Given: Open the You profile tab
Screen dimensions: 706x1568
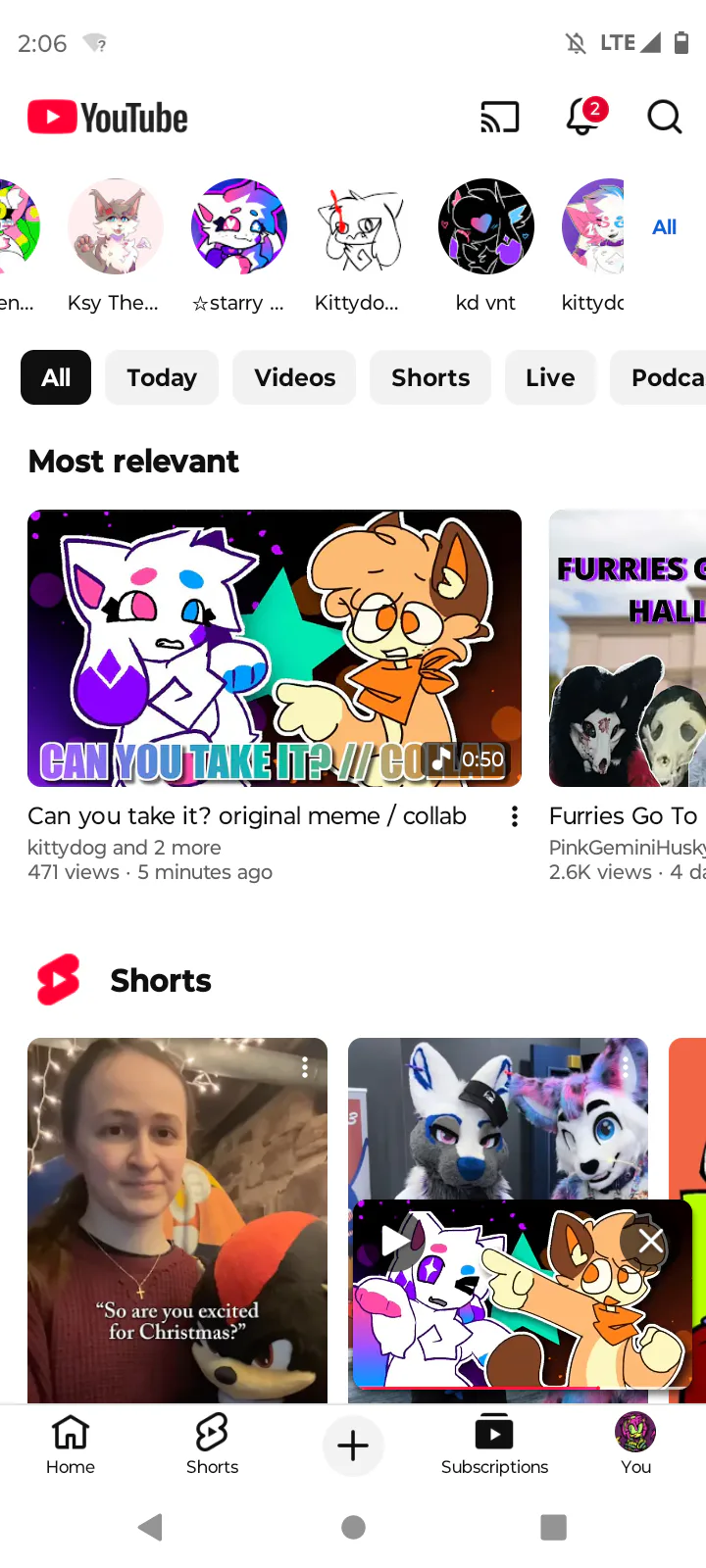Looking at the screenshot, I should click(635, 1445).
